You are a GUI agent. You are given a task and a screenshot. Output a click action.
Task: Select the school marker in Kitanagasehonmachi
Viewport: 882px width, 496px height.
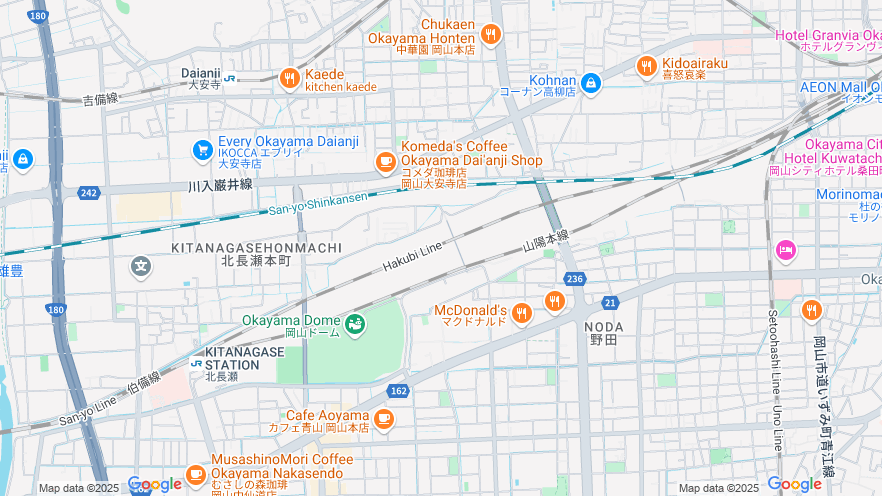141,266
